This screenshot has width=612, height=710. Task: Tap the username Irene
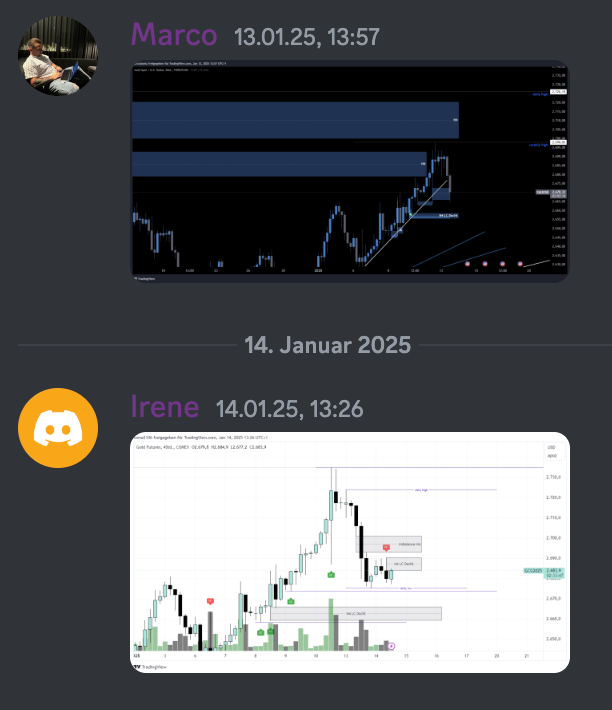click(165, 407)
